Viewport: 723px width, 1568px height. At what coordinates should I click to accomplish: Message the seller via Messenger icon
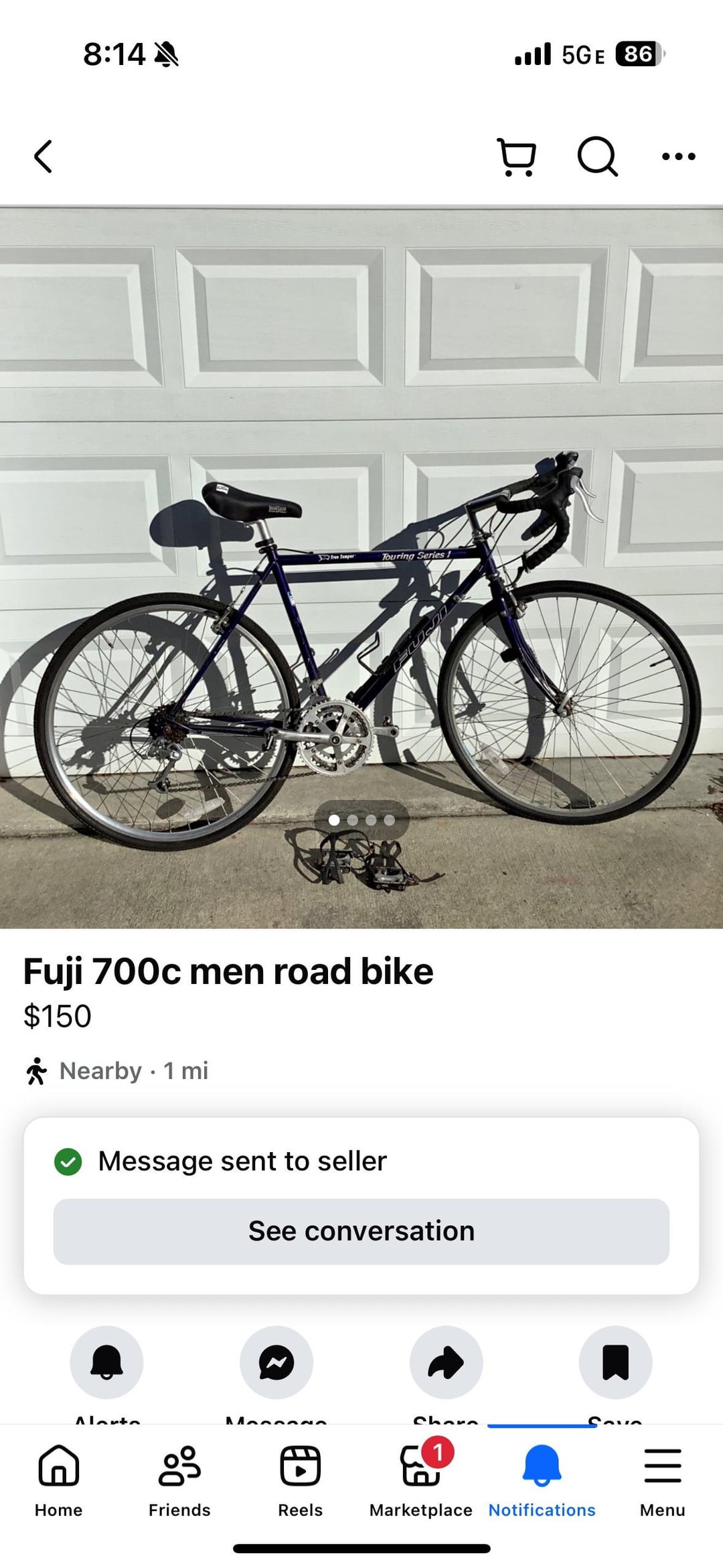click(276, 1362)
